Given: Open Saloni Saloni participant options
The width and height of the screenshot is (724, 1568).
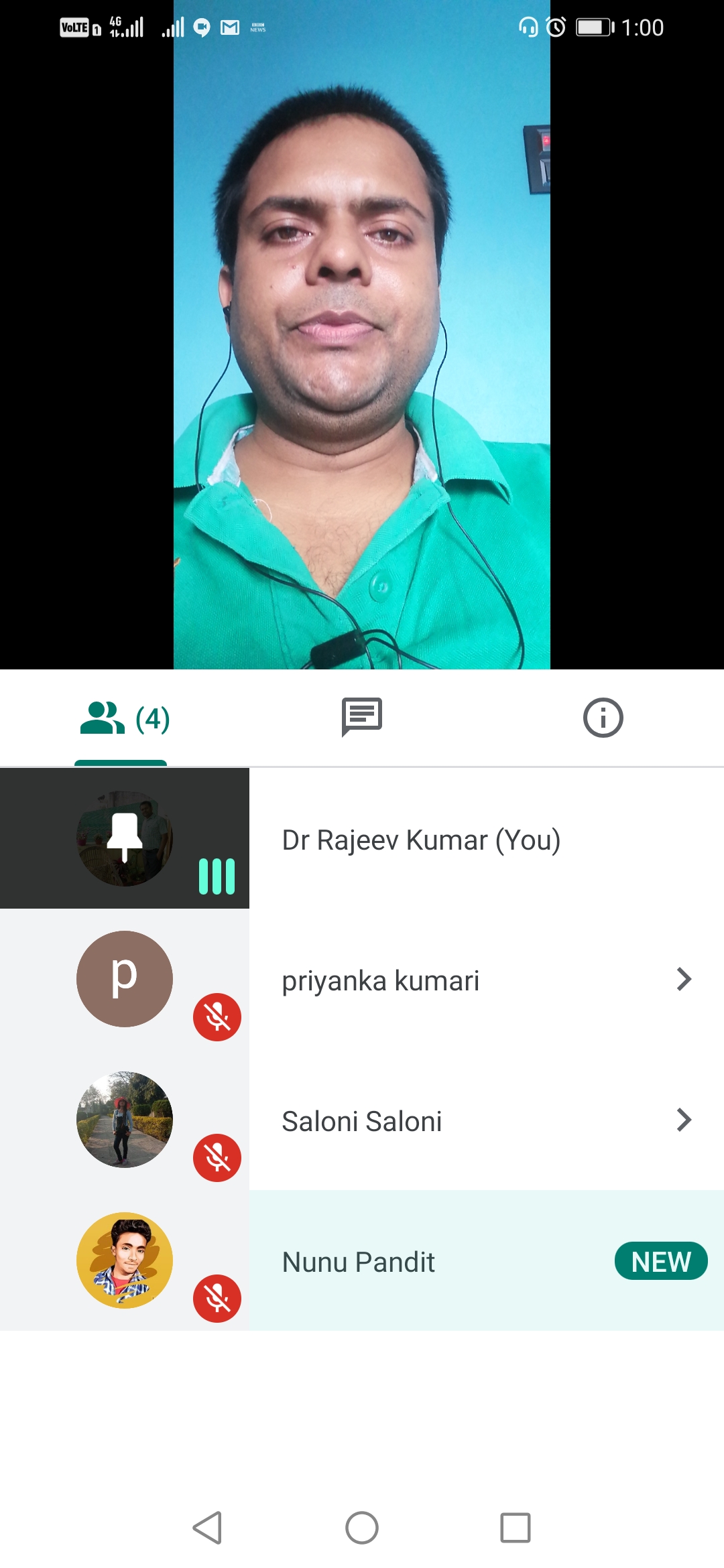Looking at the screenshot, I should (x=683, y=1120).
